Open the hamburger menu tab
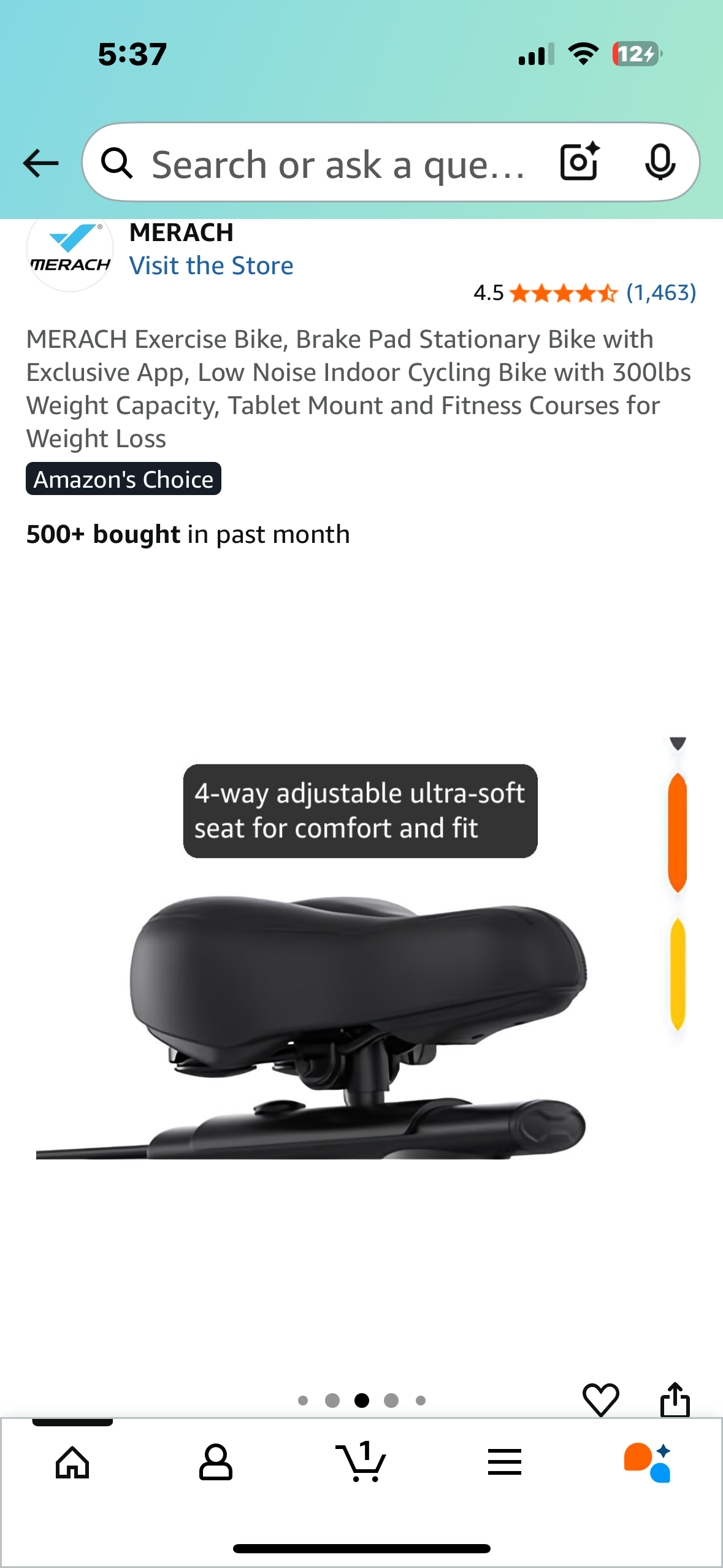Image resolution: width=723 pixels, height=1568 pixels. coord(505,1462)
